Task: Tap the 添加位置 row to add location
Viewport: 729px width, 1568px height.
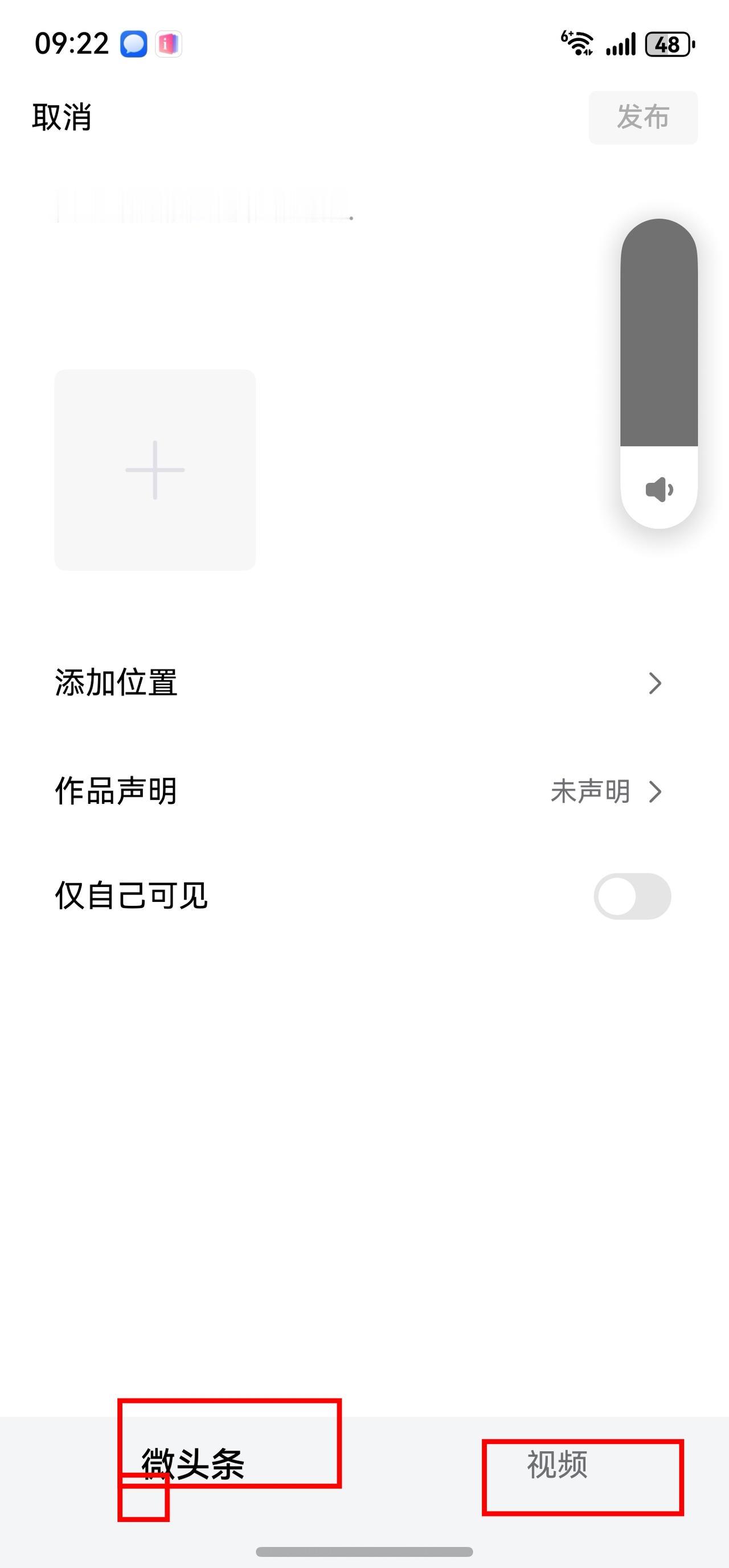Action: [x=244, y=683]
